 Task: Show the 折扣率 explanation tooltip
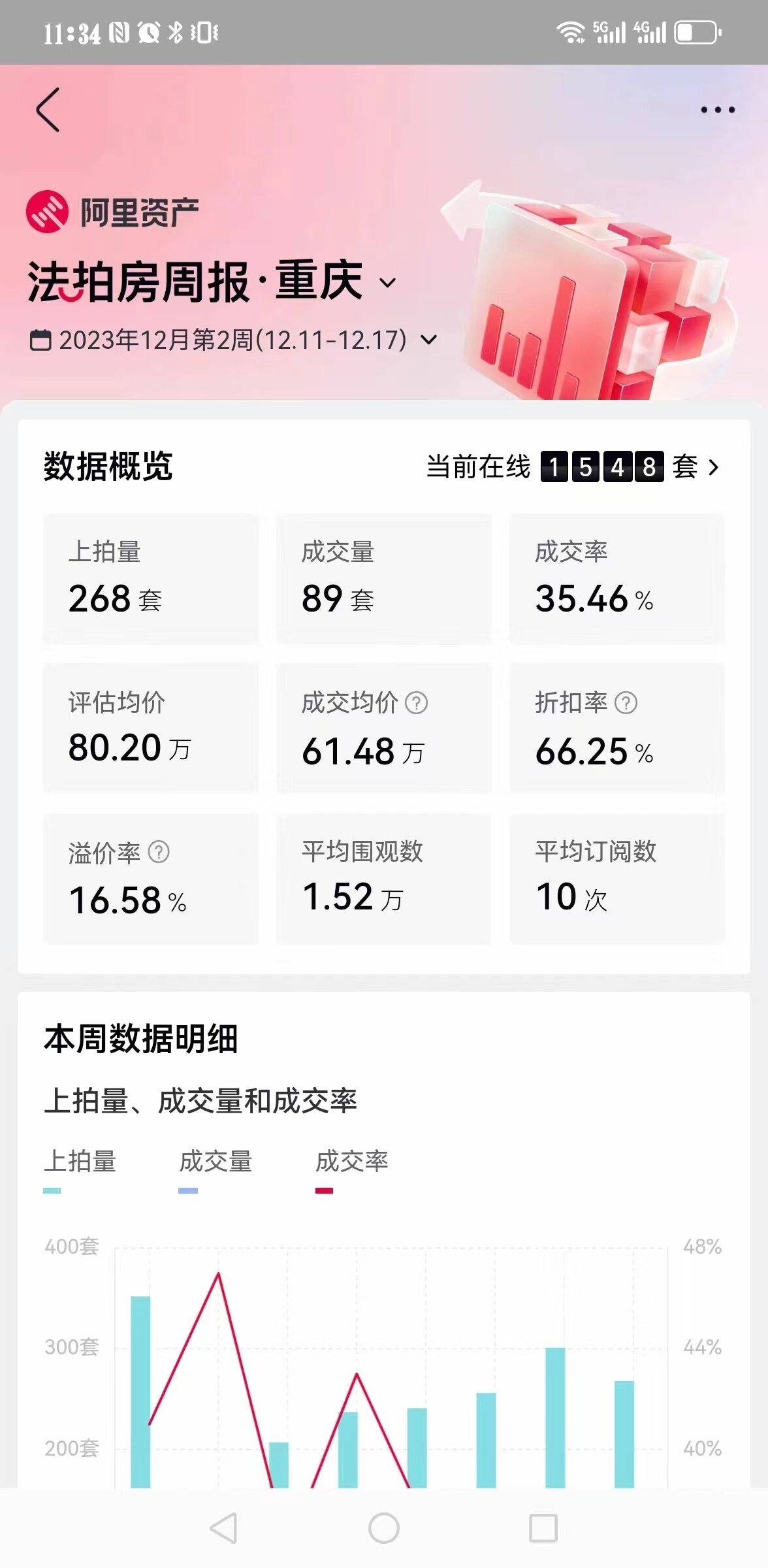626,703
